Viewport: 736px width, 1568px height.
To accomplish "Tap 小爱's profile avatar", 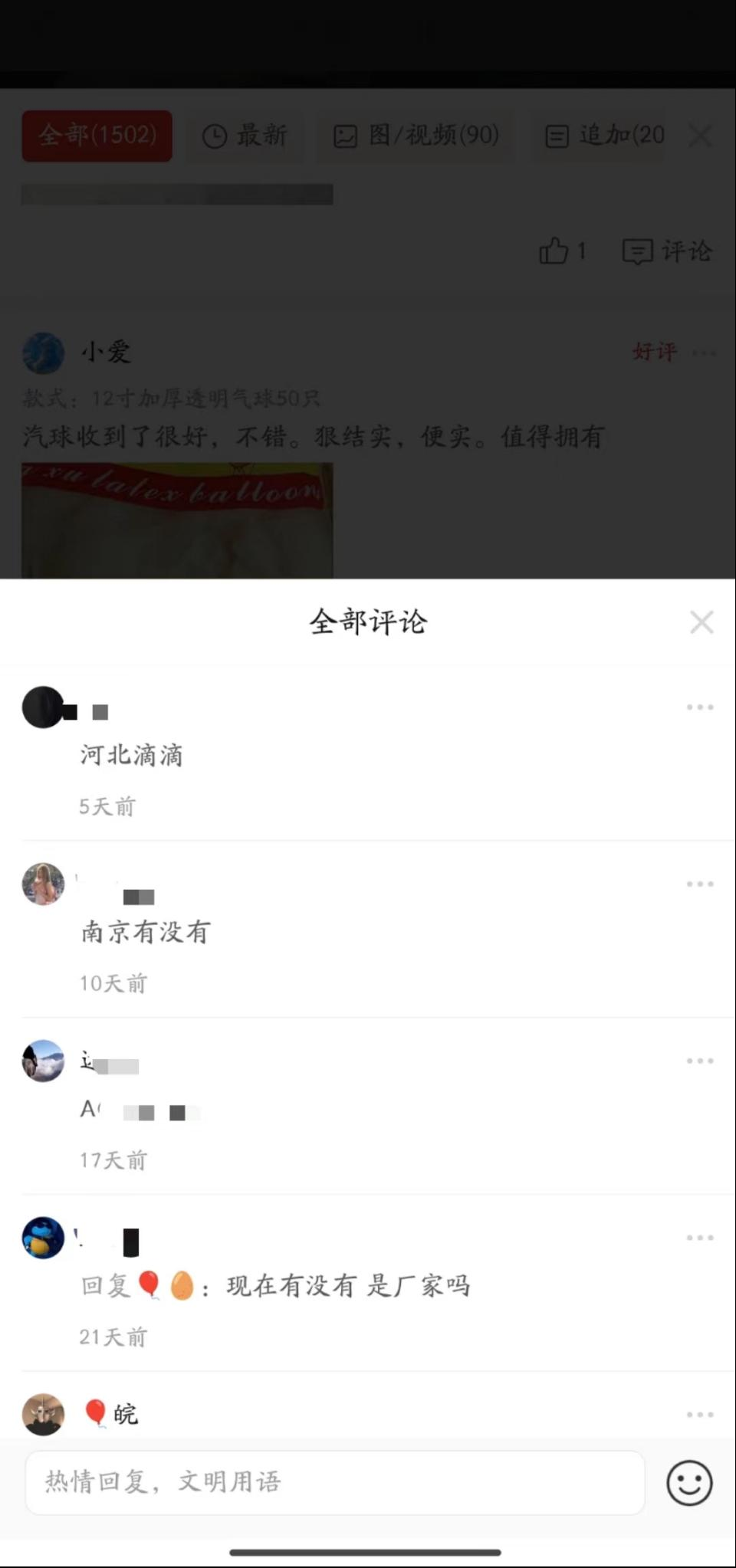I will tap(43, 353).
